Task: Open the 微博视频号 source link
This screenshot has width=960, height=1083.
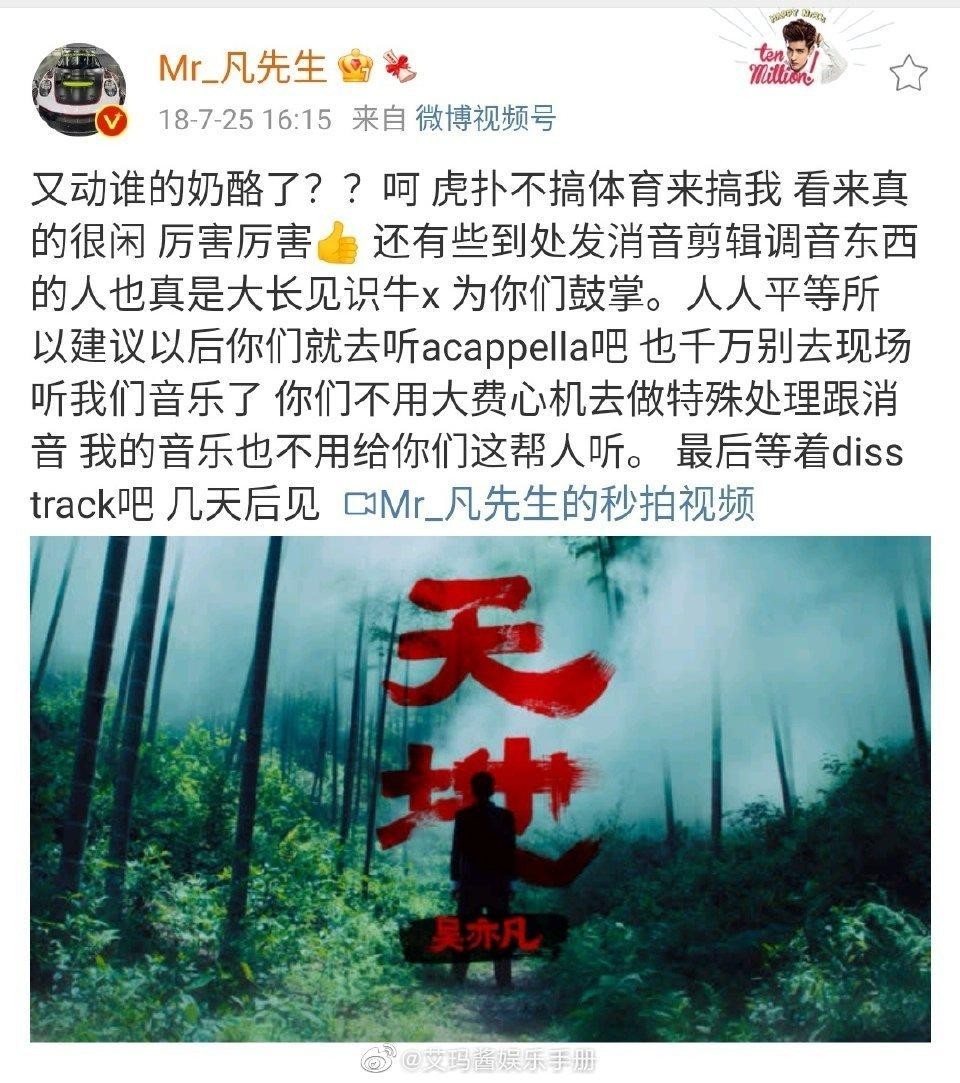Action: 486,119
